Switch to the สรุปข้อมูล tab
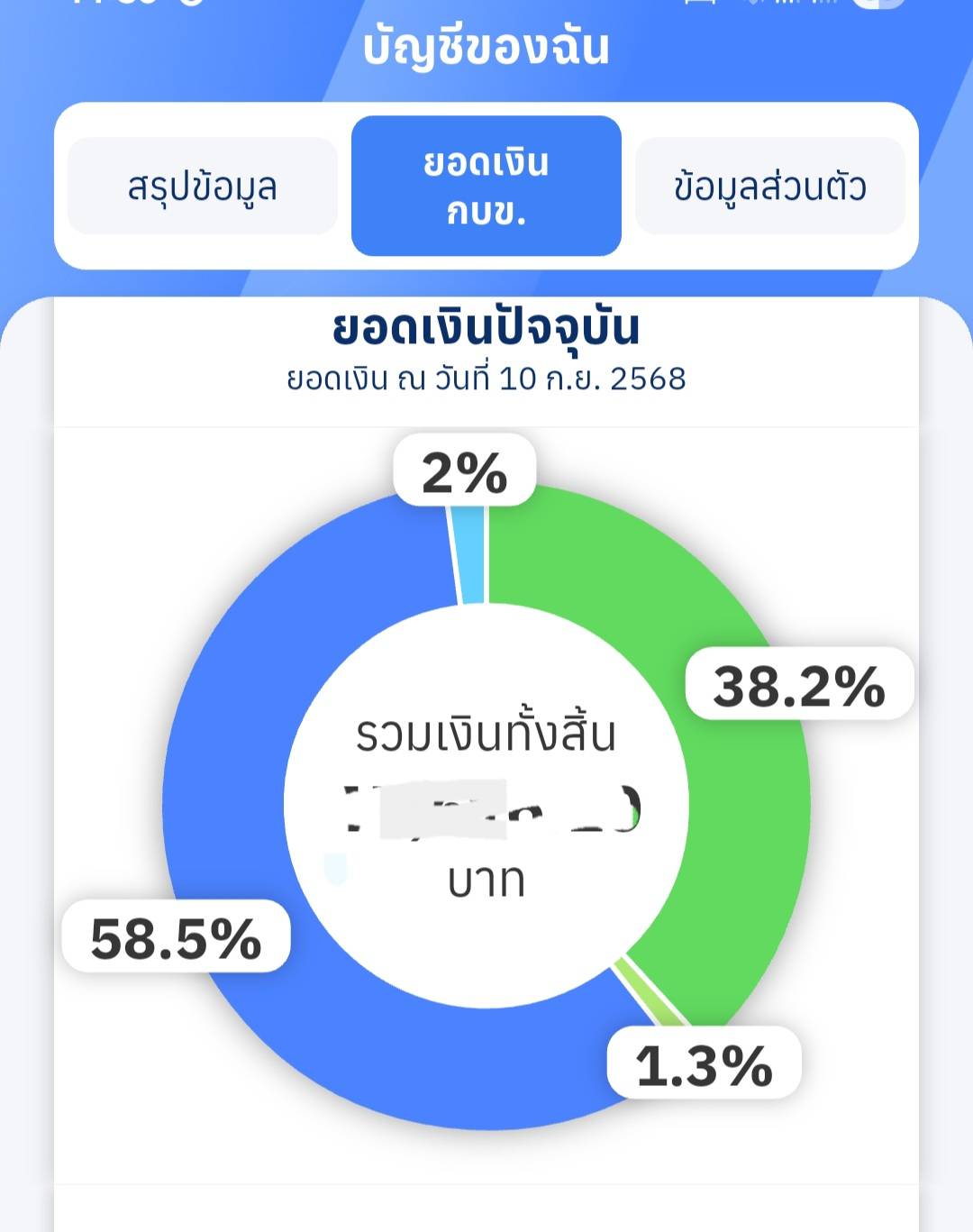 [x=203, y=187]
